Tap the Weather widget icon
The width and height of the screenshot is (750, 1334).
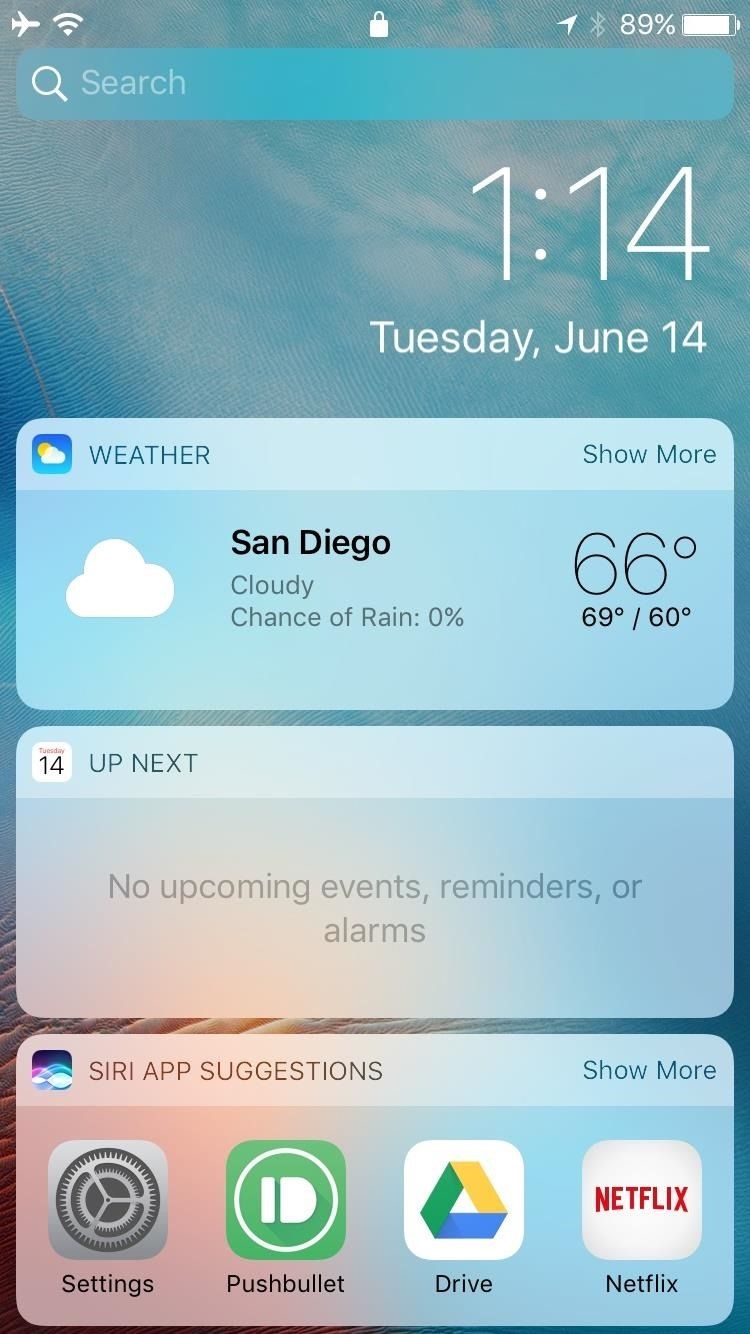[x=52, y=453]
